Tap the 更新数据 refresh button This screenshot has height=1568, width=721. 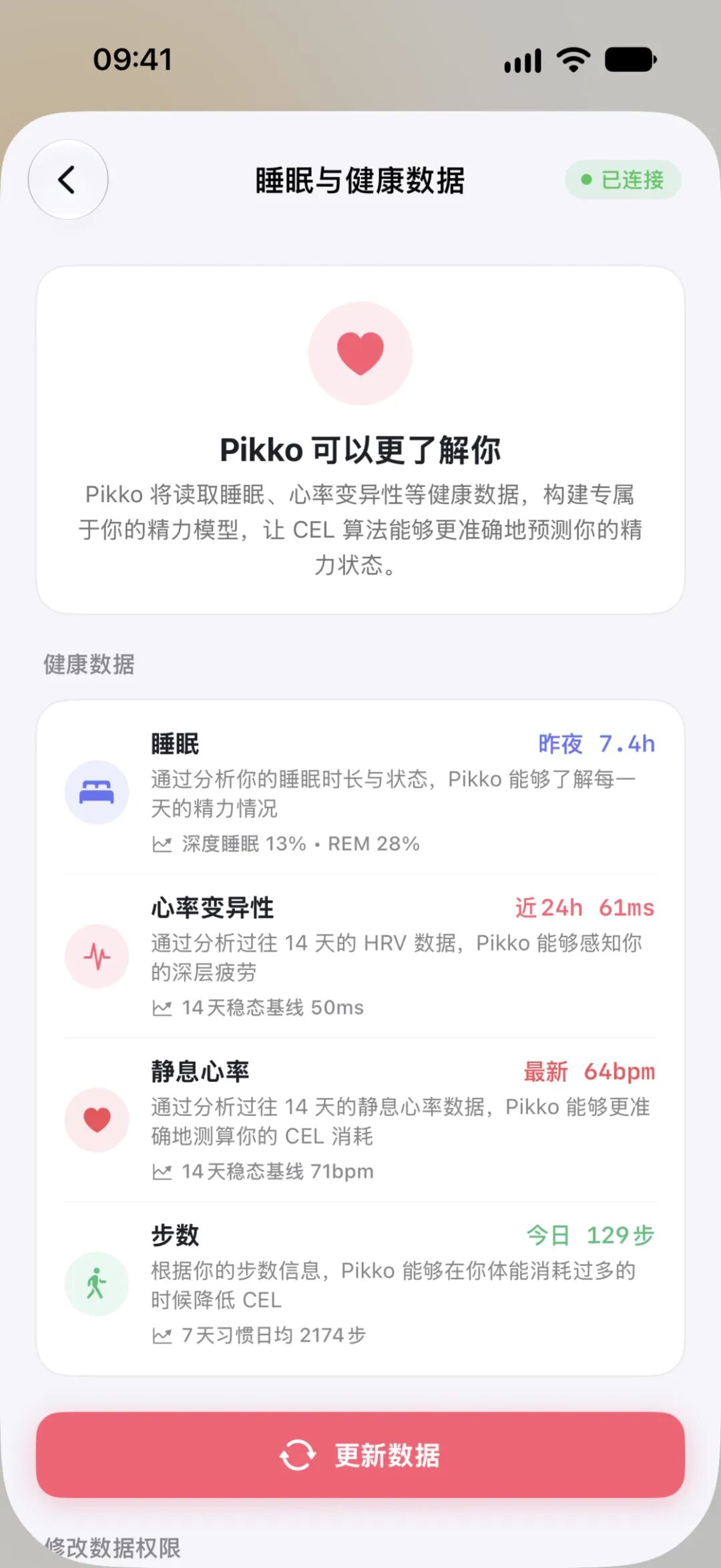360,1454
